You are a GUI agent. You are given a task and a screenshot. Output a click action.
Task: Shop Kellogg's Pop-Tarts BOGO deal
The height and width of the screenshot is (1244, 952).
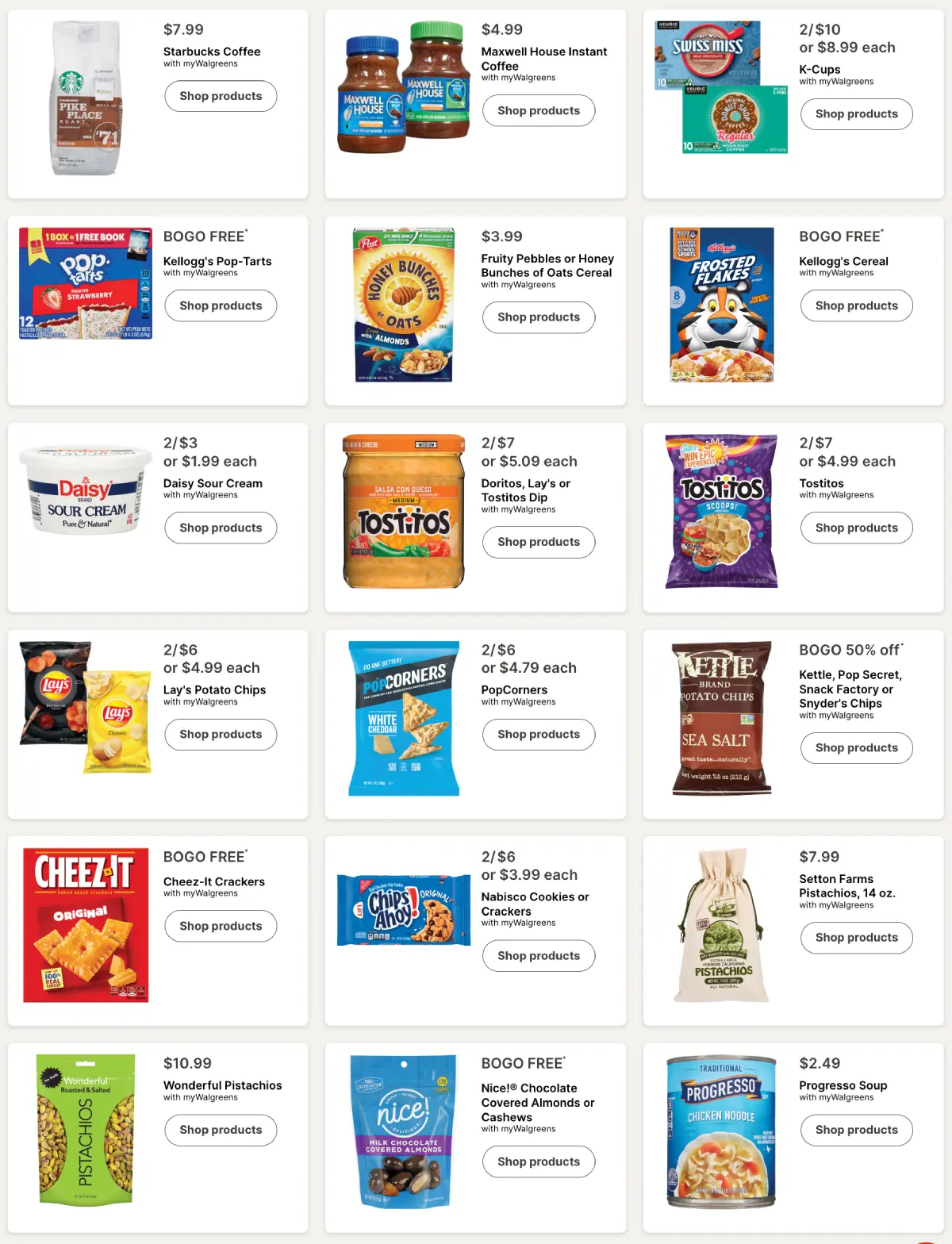coord(221,305)
